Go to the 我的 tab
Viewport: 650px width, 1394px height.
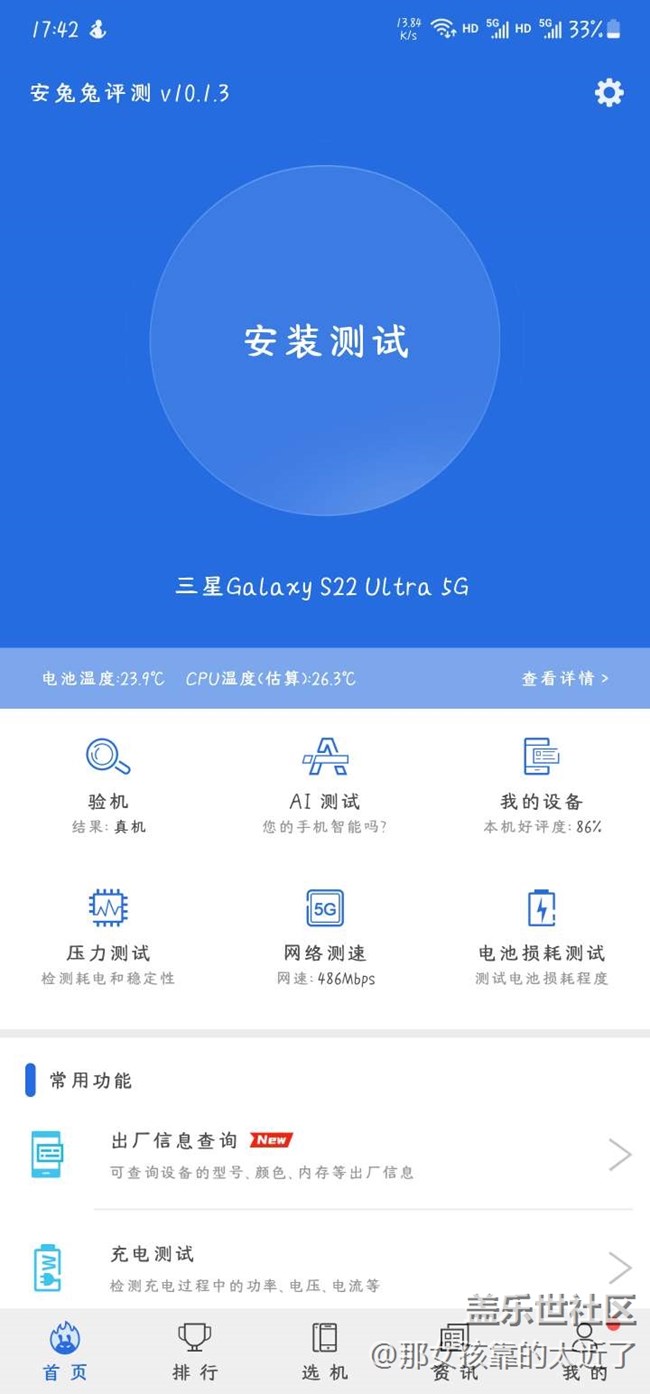pos(585,1352)
